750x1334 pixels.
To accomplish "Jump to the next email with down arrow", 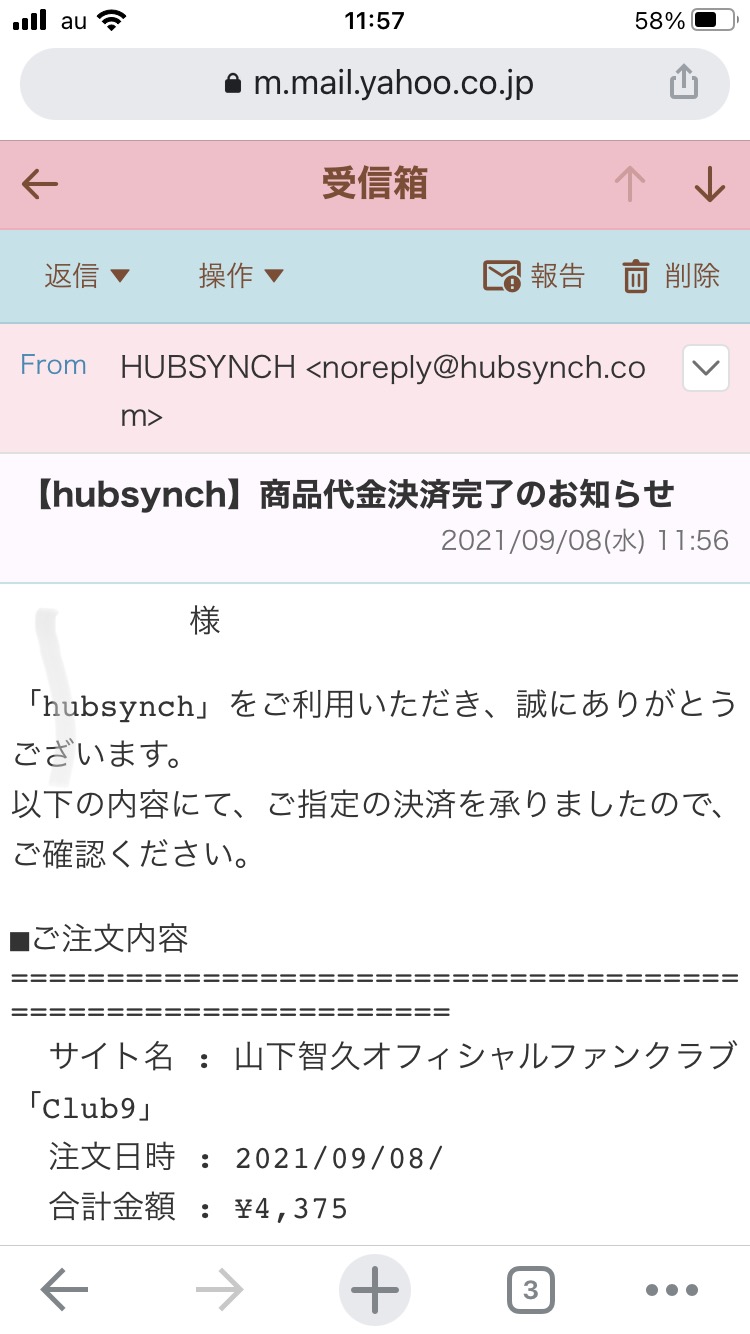I will tap(709, 185).
